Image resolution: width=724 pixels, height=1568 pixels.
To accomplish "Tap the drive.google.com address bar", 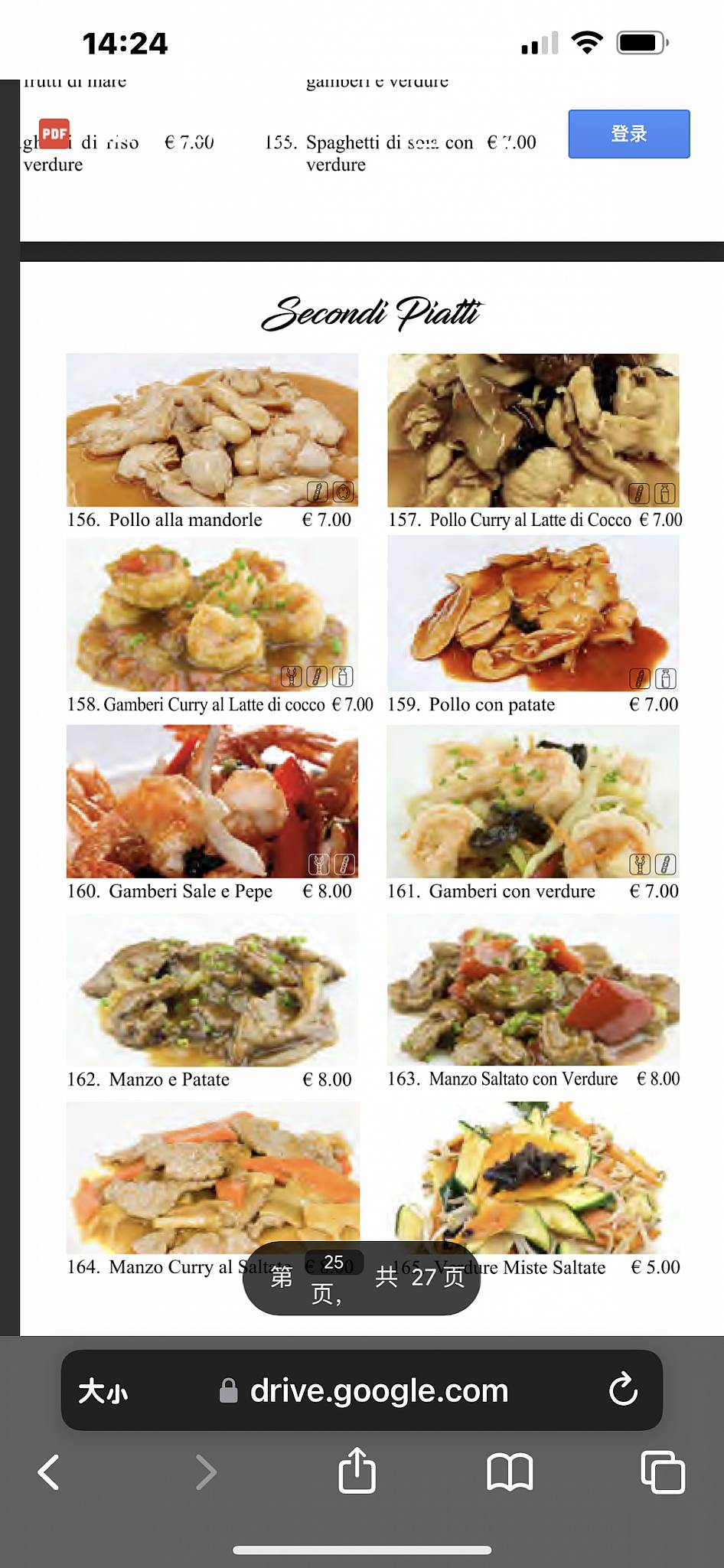I will pos(379,1390).
